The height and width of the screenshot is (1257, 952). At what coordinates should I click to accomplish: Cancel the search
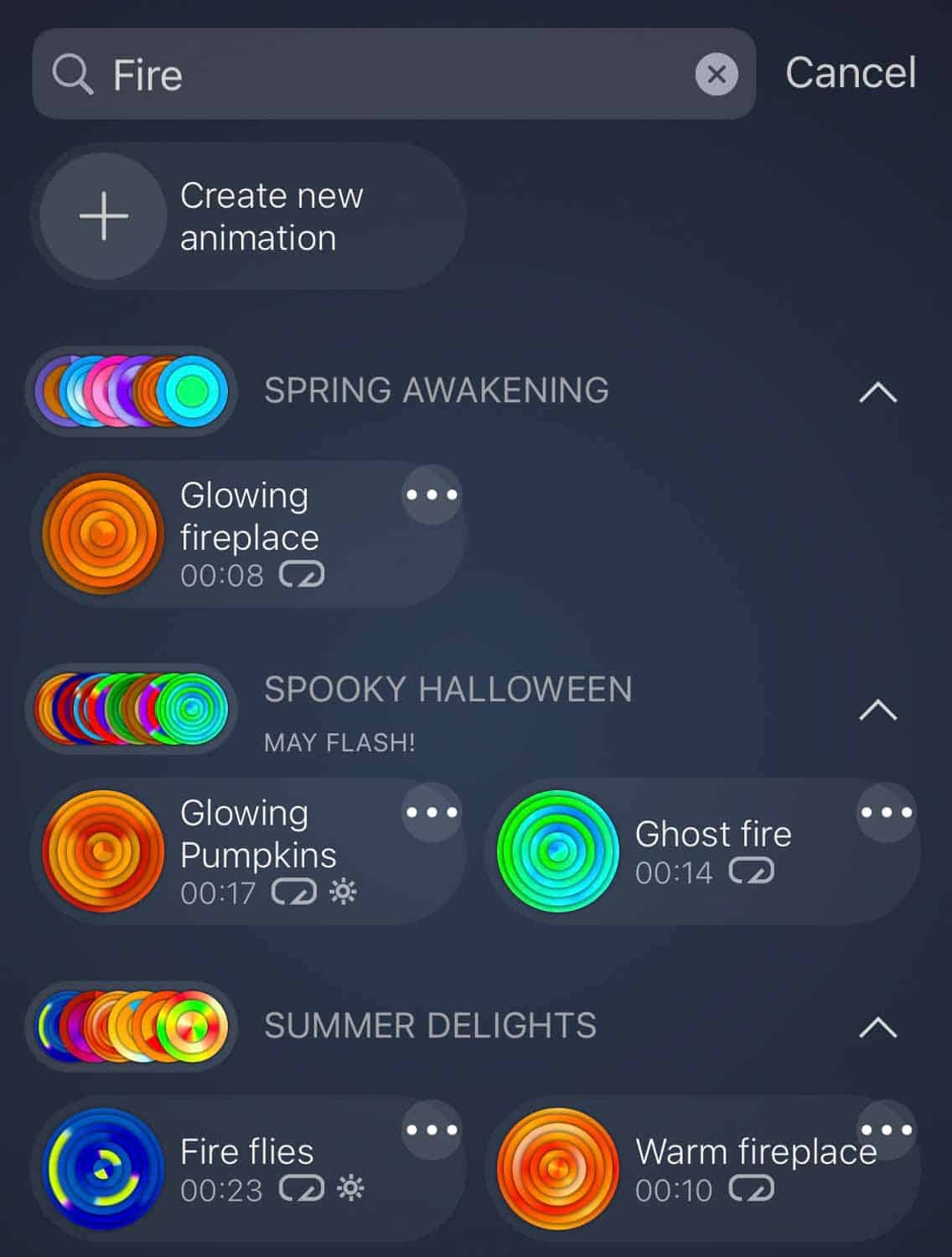click(850, 73)
